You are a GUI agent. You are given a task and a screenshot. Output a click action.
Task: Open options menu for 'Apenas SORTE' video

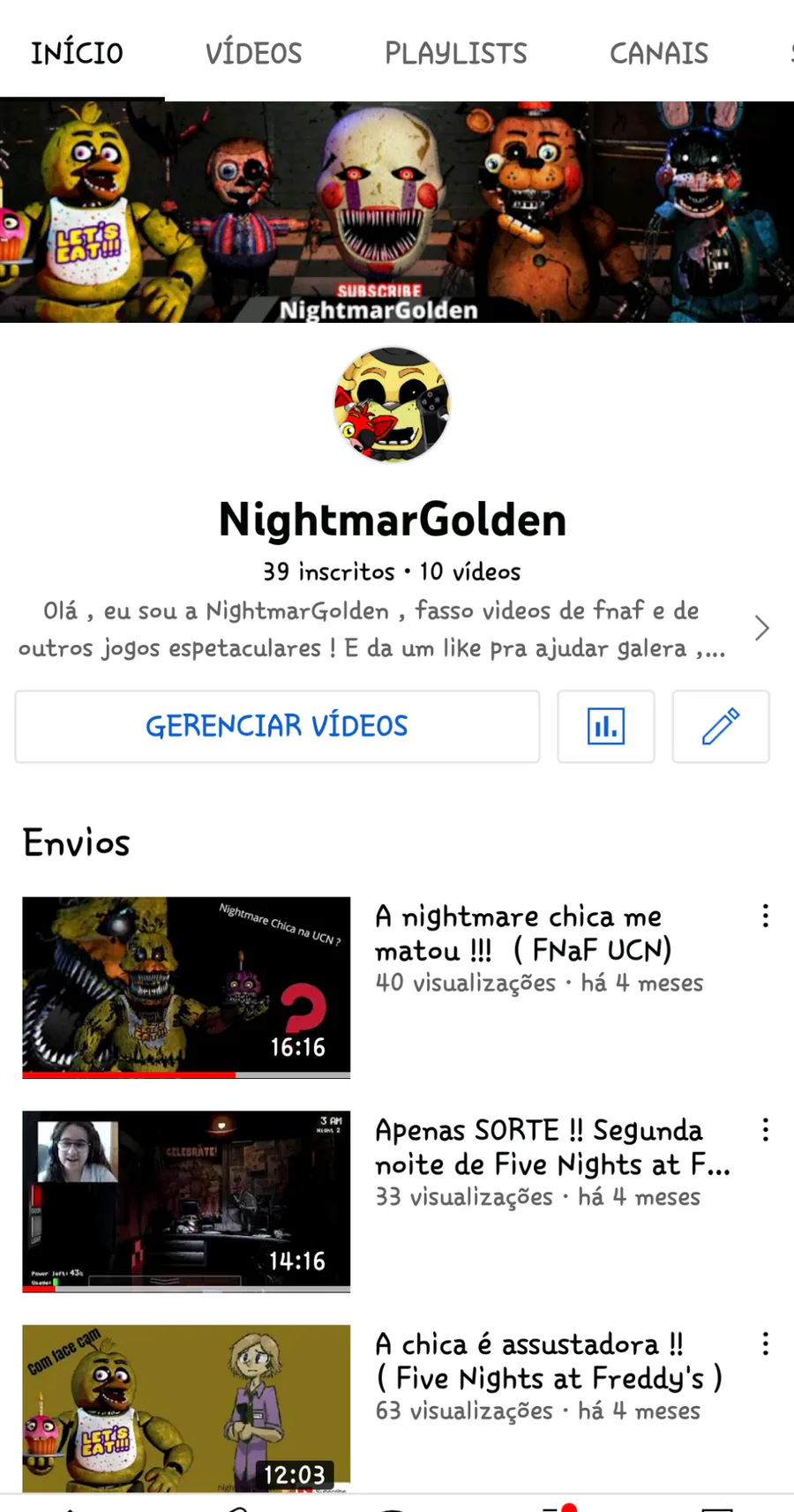coord(765,1130)
